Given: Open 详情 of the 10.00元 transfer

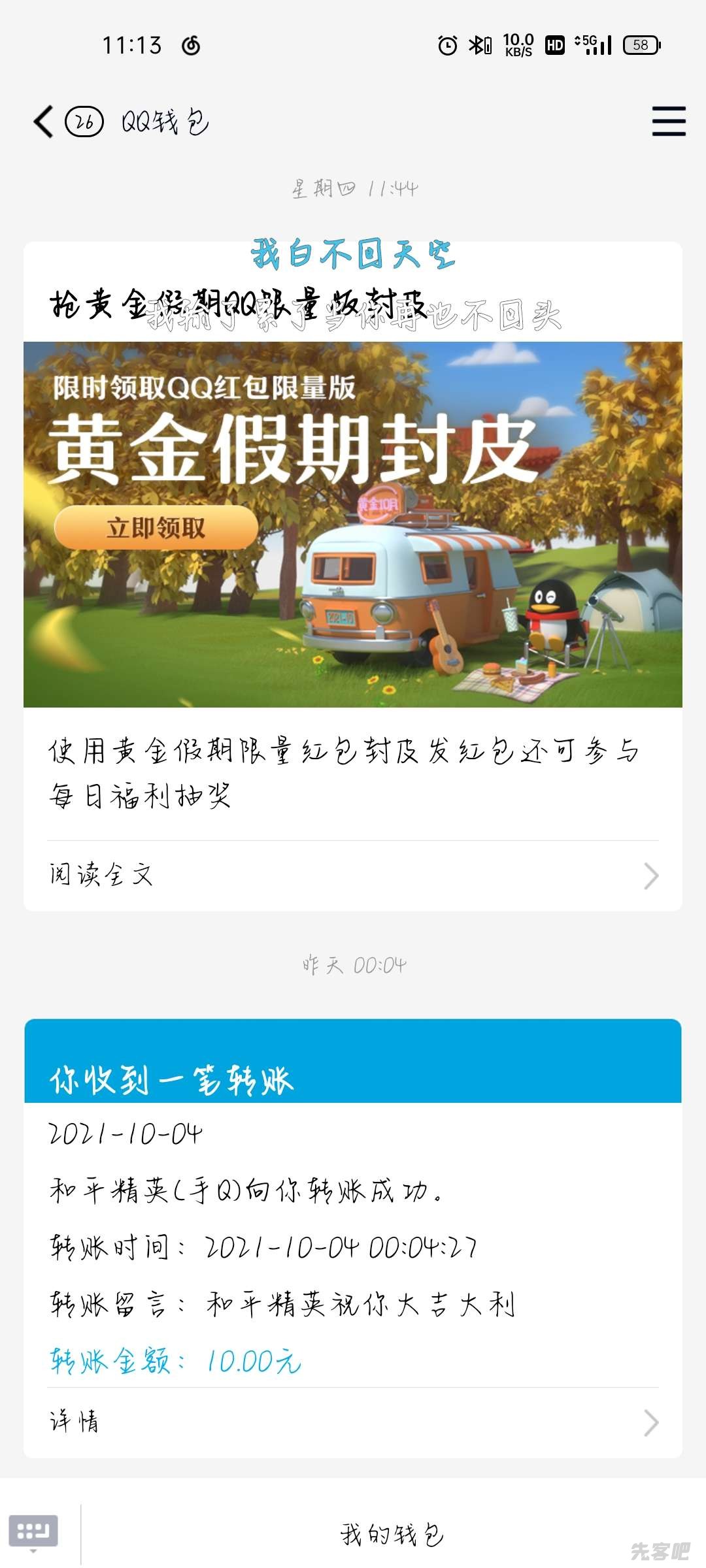Looking at the screenshot, I should point(353,1422).
